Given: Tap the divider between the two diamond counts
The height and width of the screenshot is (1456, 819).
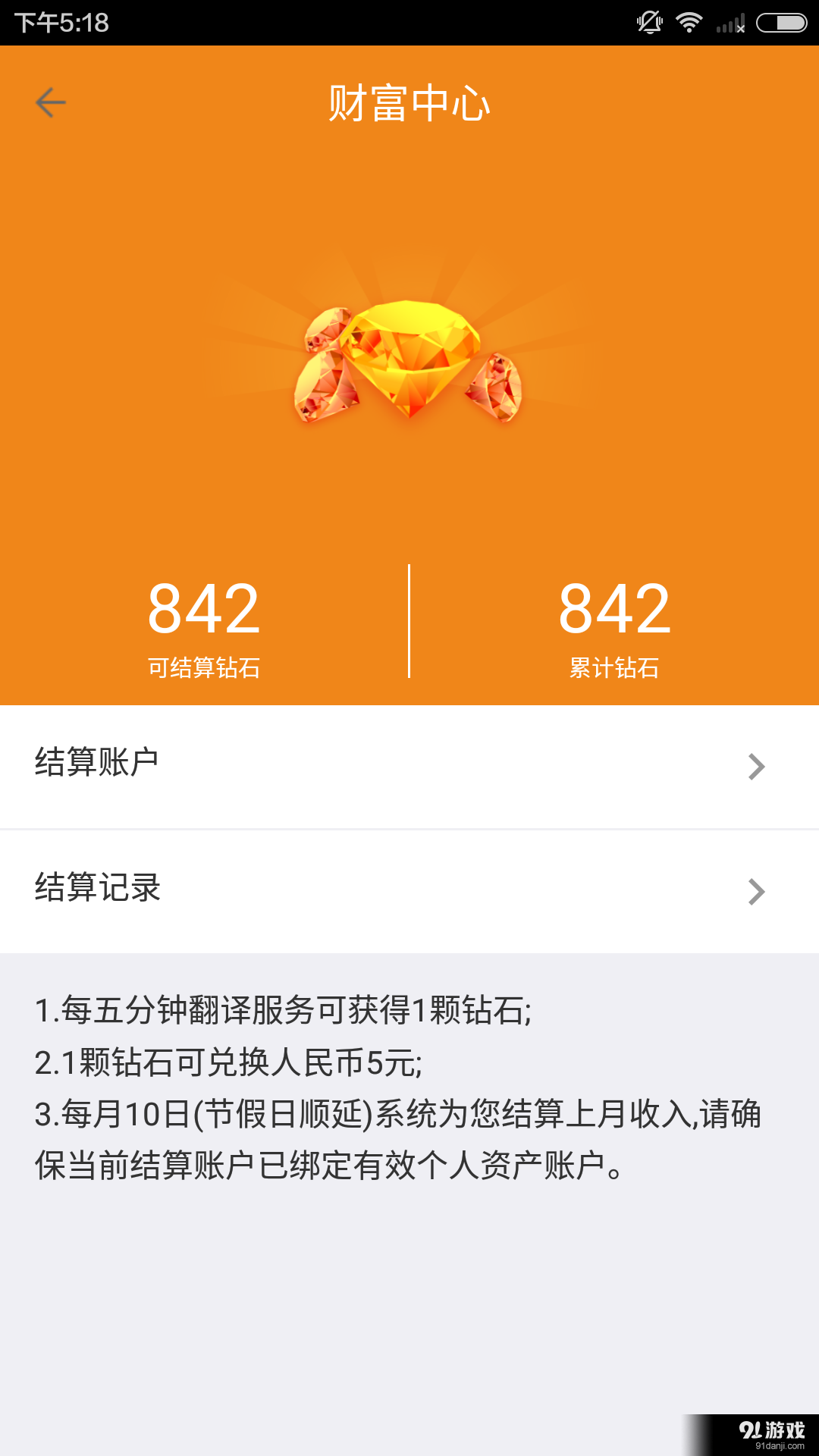Looking at the screenshot, I should click(409, 618).
